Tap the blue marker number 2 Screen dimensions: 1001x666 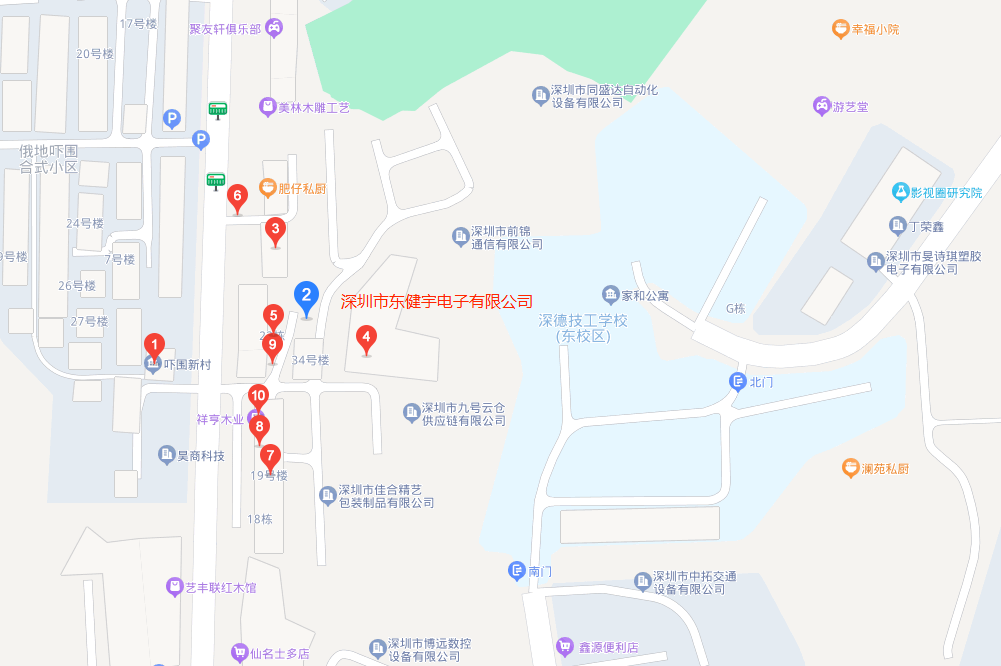tap(306, 295)
